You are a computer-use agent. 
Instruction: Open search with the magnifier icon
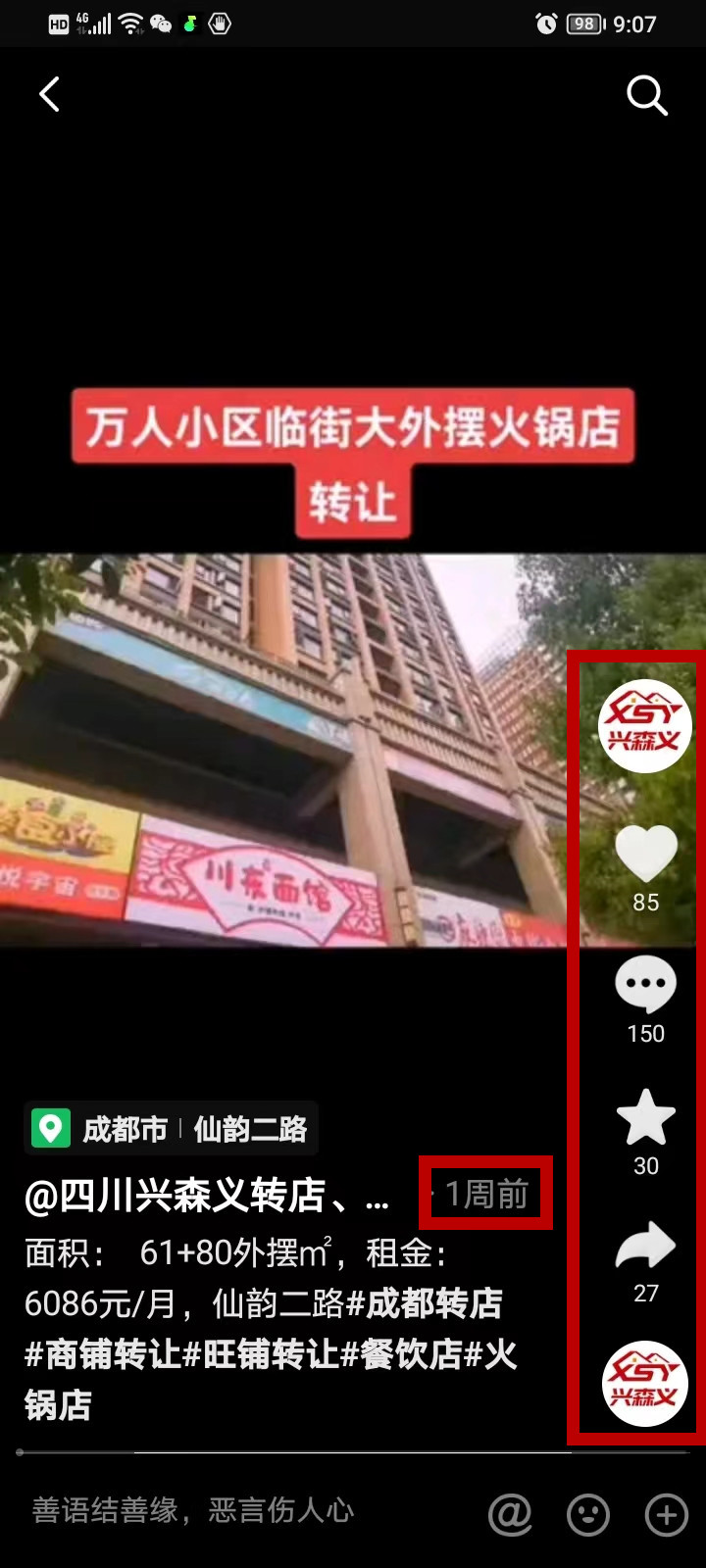pos(646,95)
